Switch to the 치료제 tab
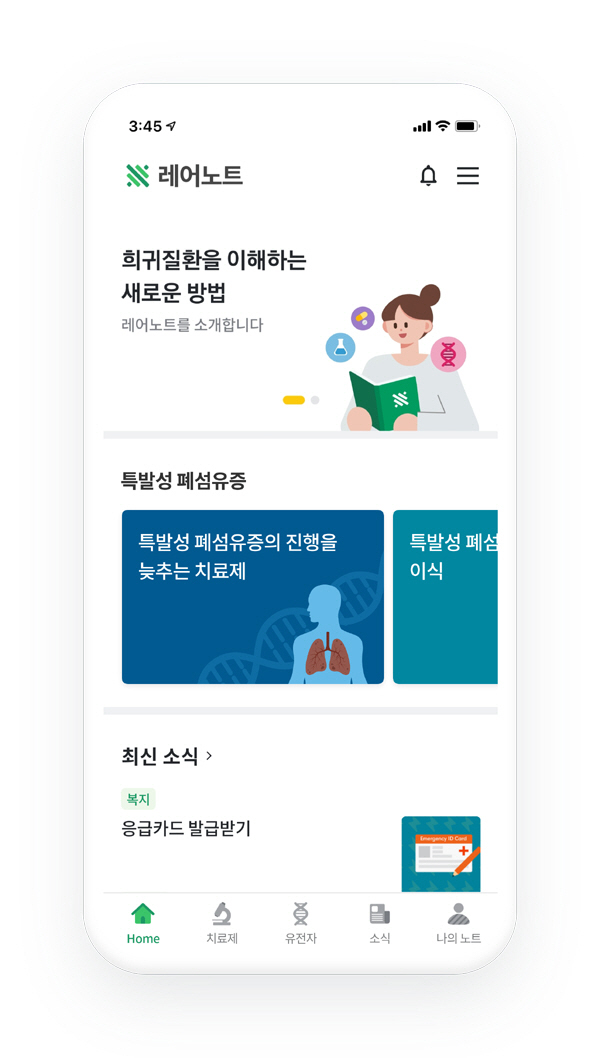This screenshot has width=600, height=1058. point(222,923)
